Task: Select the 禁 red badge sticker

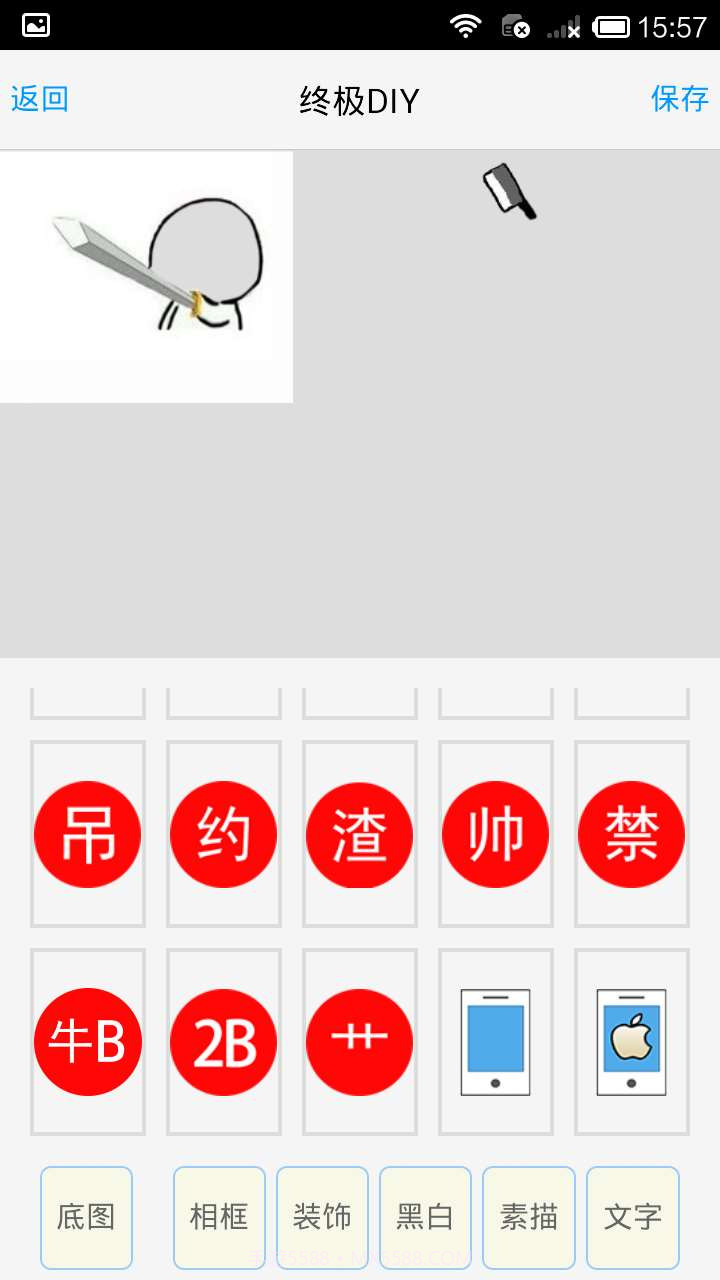Action: 631,835
